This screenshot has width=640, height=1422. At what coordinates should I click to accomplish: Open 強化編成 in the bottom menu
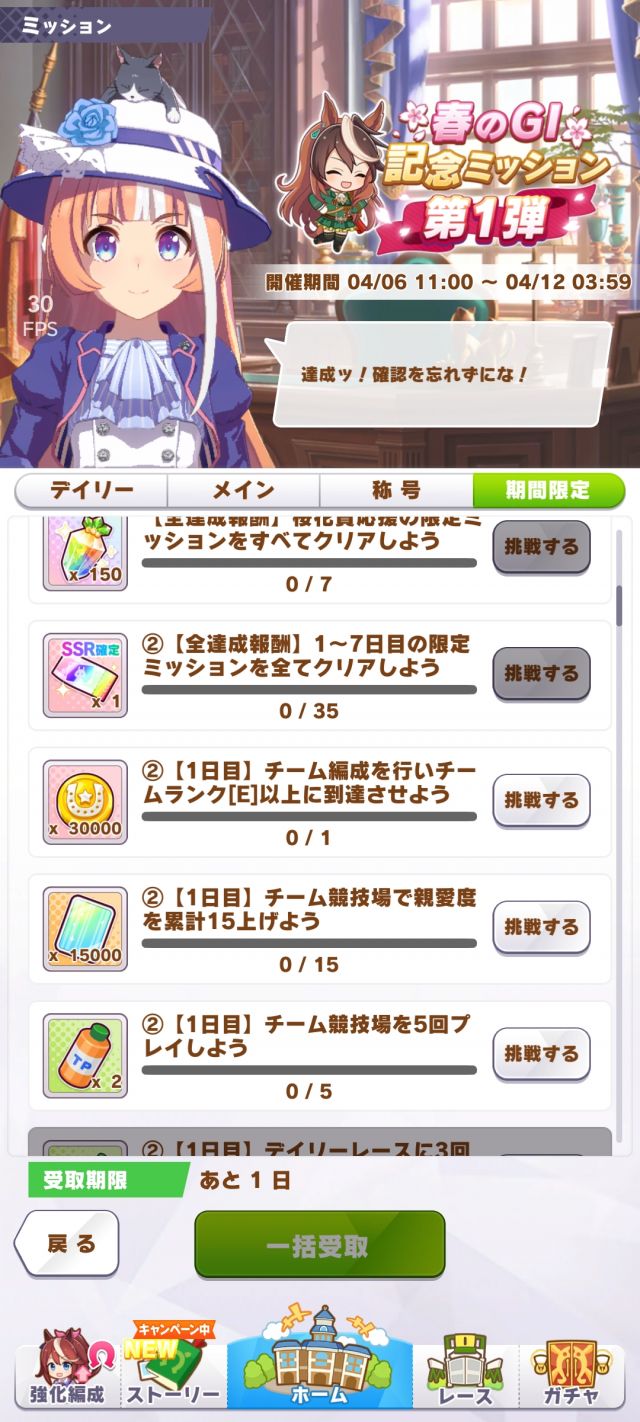tap(65, 1375)
